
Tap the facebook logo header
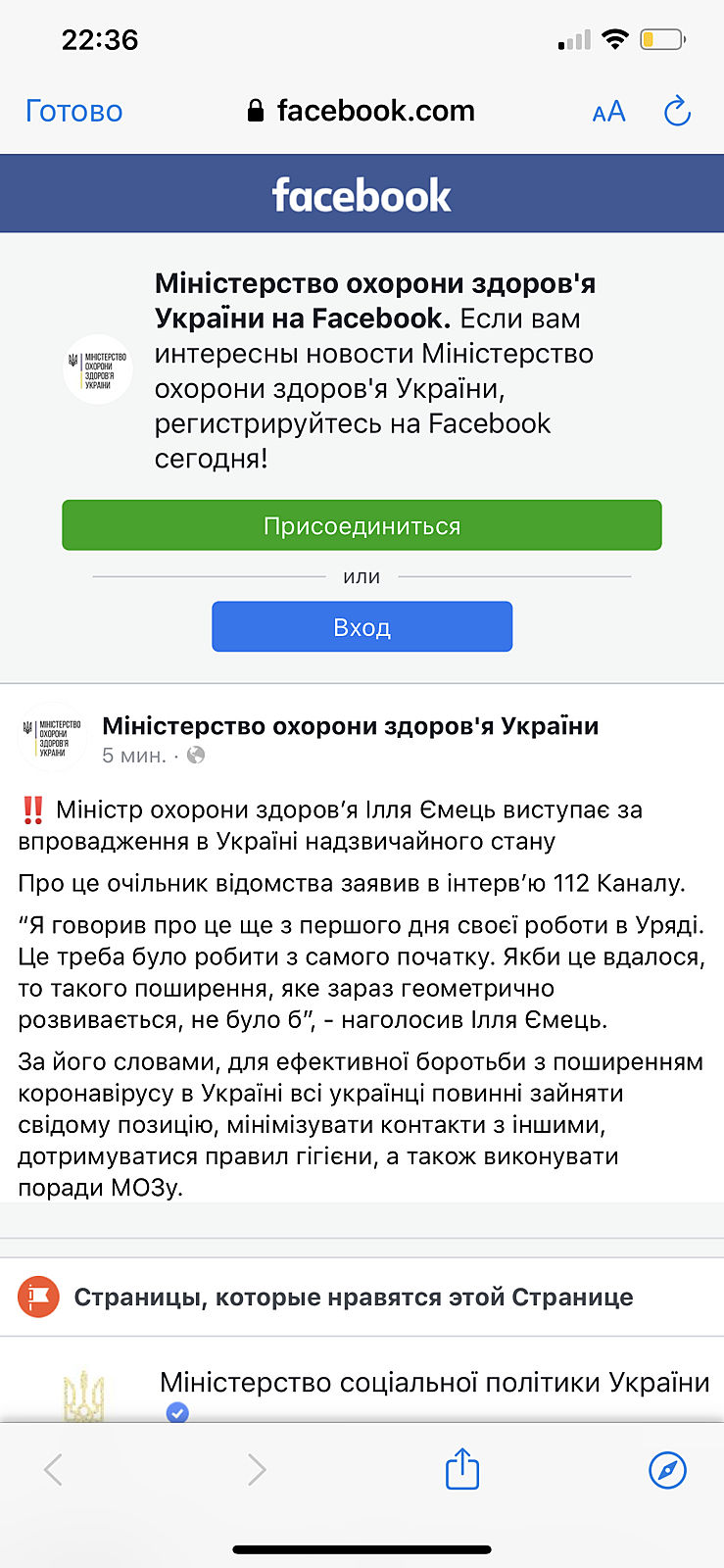tap(362, 195)
